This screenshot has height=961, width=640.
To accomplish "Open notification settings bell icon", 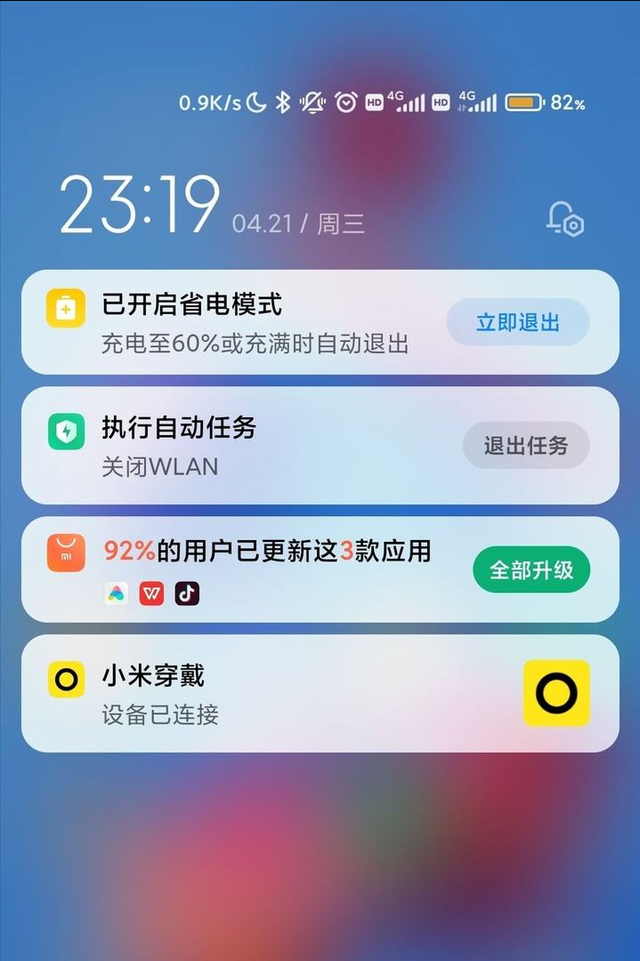I will coord(565,219).
